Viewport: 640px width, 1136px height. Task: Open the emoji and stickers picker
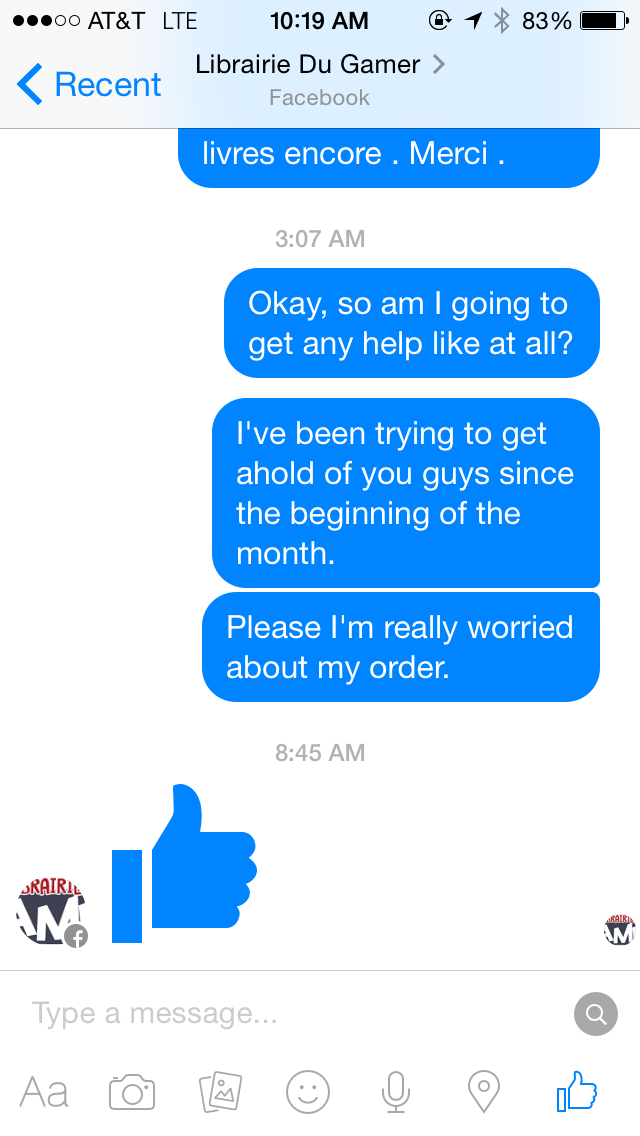[308, 1092]
